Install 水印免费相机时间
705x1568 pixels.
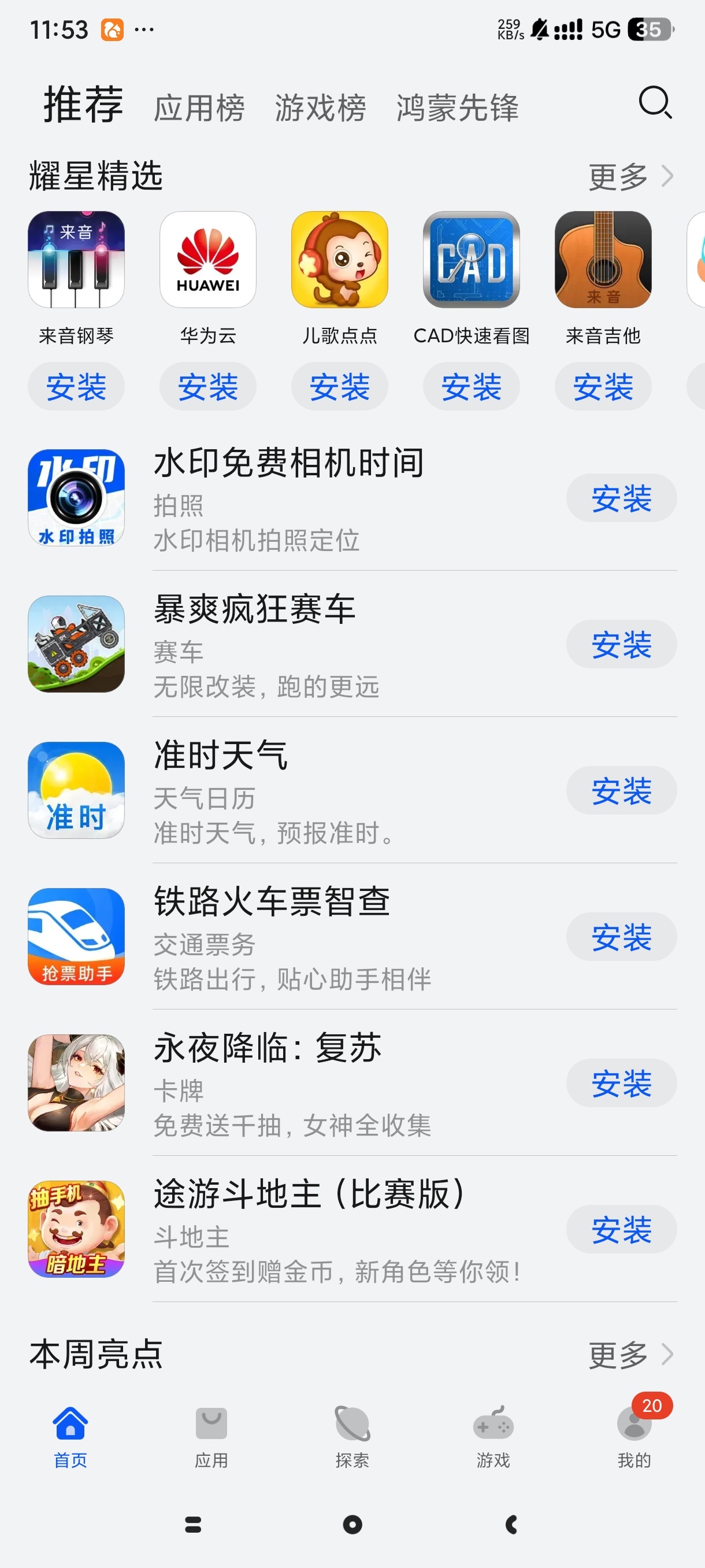point(621,498)
